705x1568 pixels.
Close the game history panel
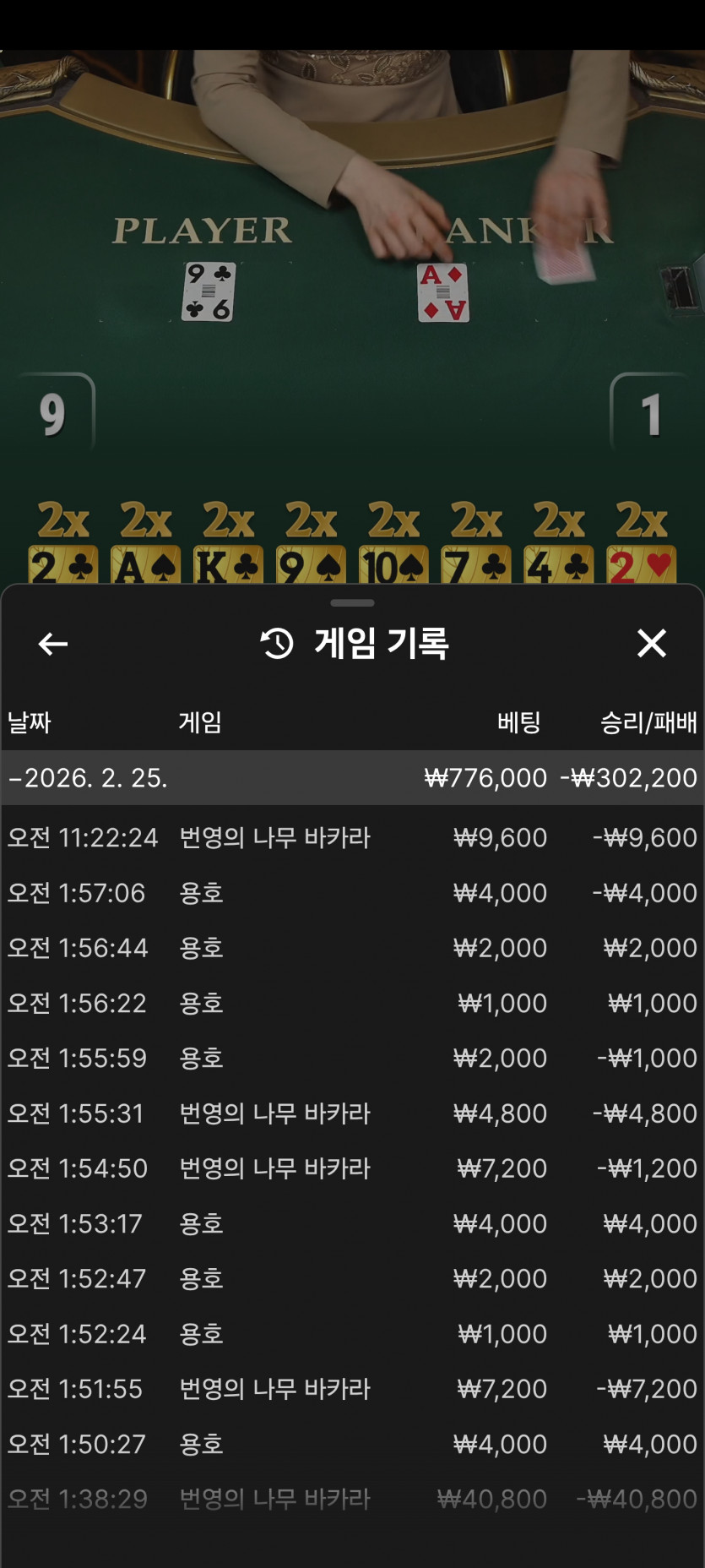point(651,644)
